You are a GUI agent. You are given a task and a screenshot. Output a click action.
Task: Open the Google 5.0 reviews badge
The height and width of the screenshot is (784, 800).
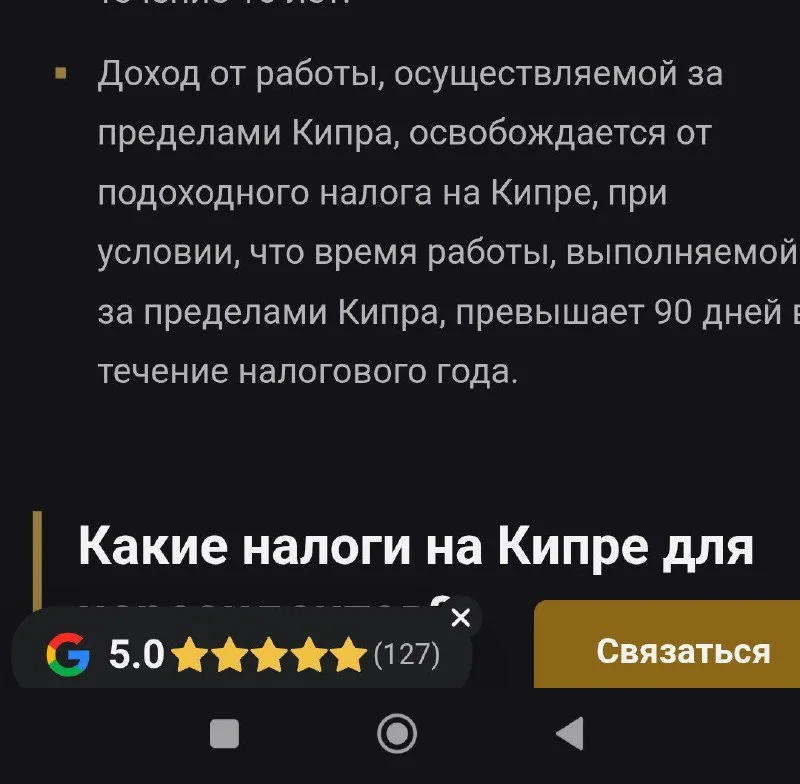[242, 656]
